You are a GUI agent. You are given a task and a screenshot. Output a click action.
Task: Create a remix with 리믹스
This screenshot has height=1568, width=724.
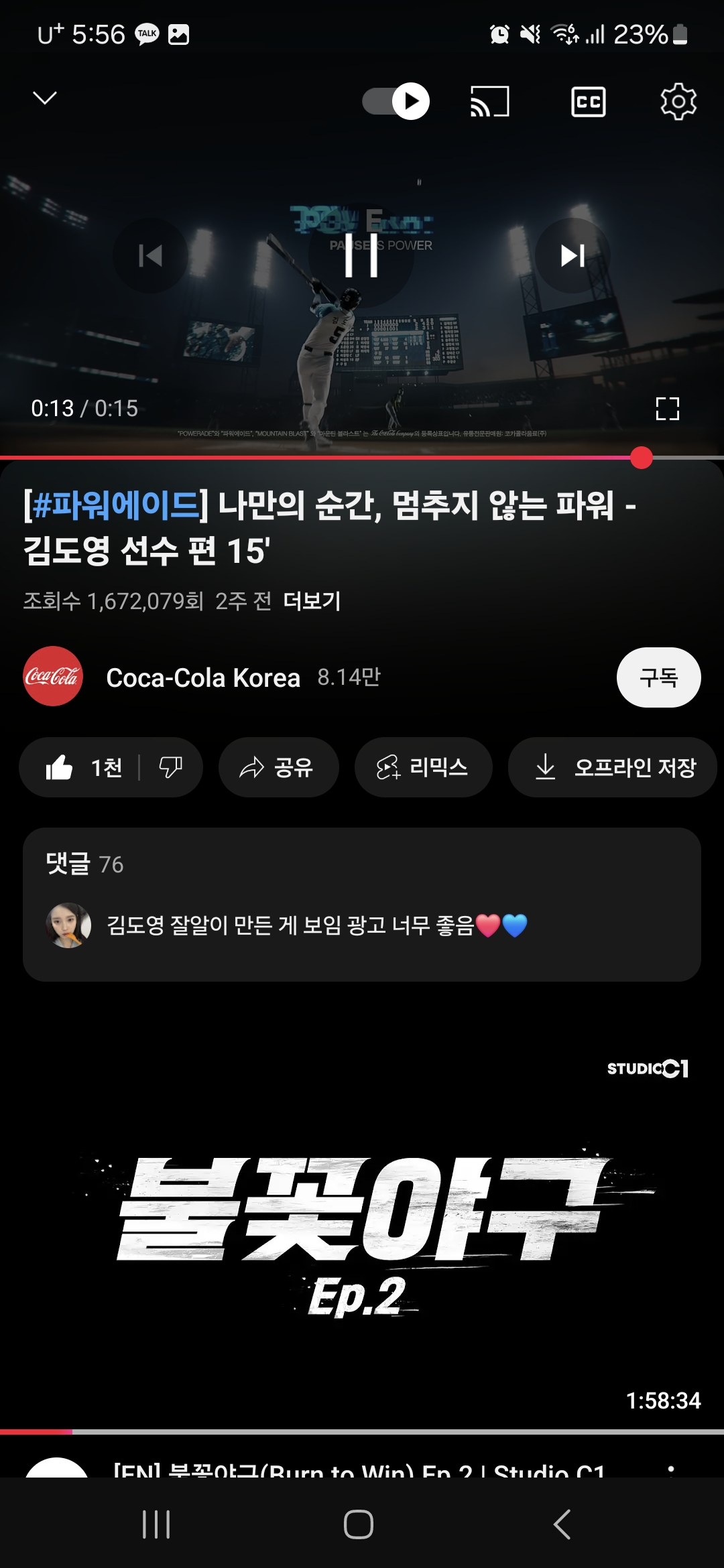coord(423,767)
